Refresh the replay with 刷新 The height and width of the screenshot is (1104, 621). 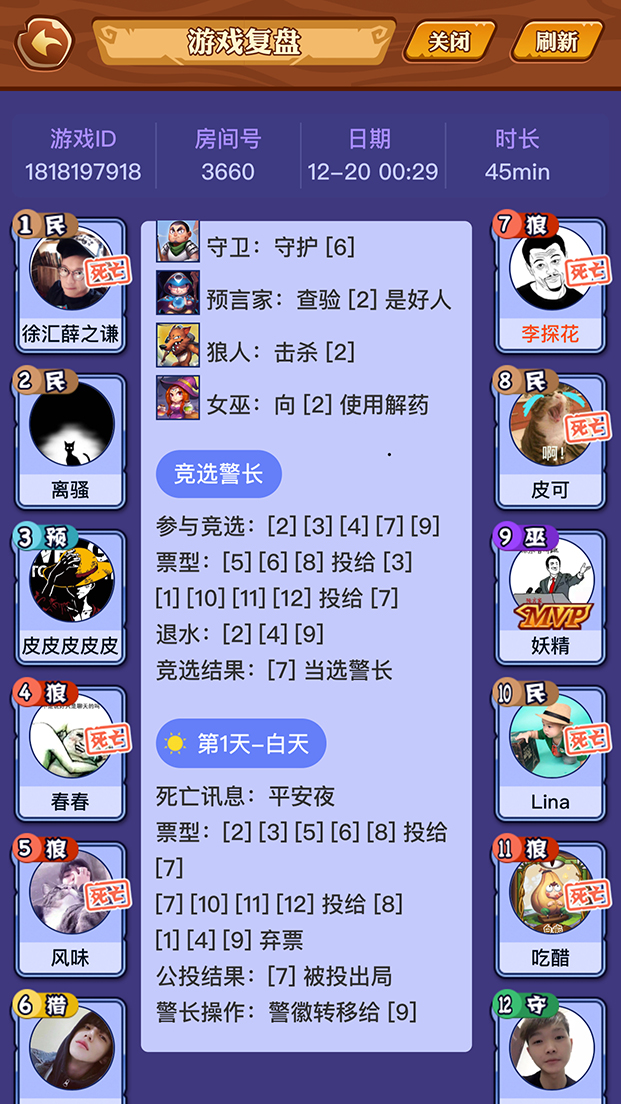[557, 42]
